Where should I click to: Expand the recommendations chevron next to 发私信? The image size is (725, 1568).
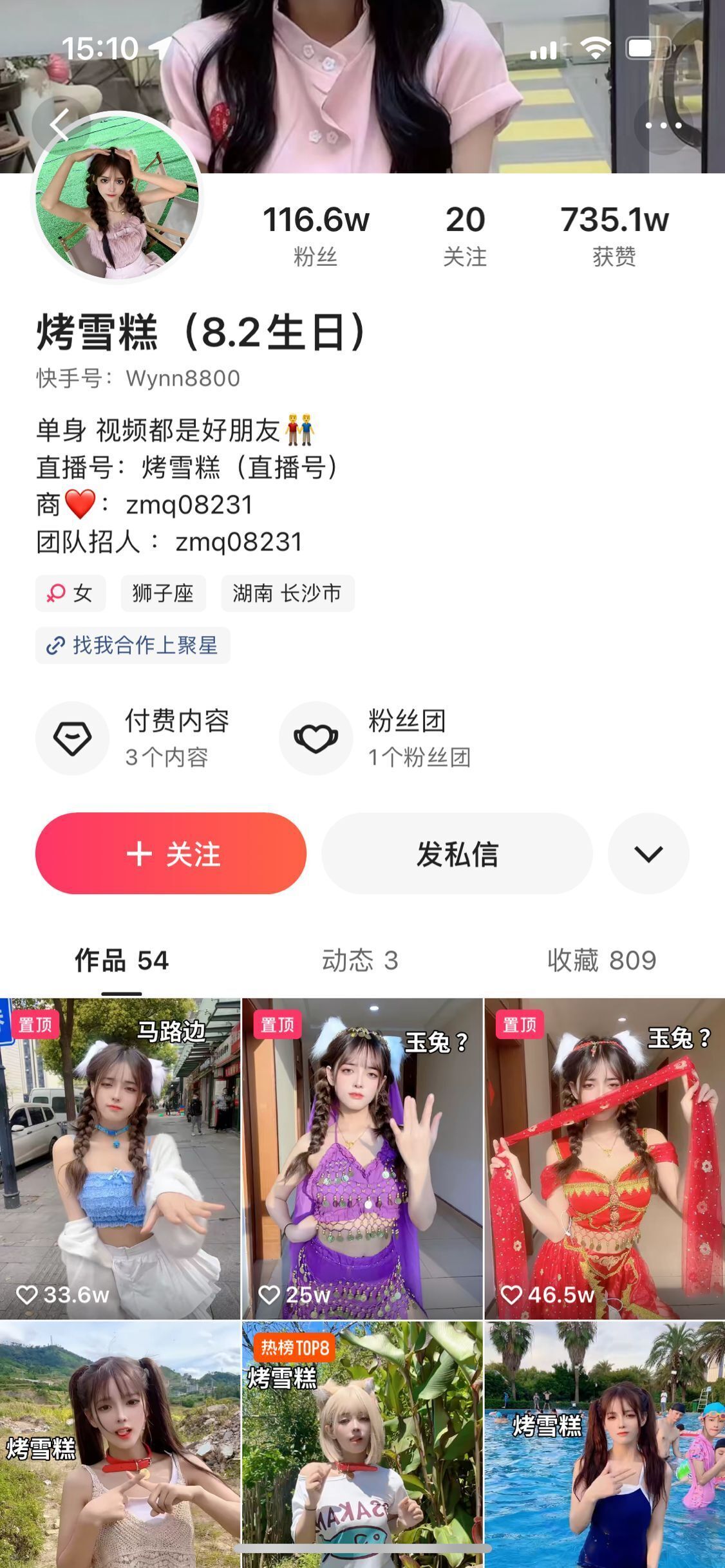pyautogui.click(x=648, y=854)
